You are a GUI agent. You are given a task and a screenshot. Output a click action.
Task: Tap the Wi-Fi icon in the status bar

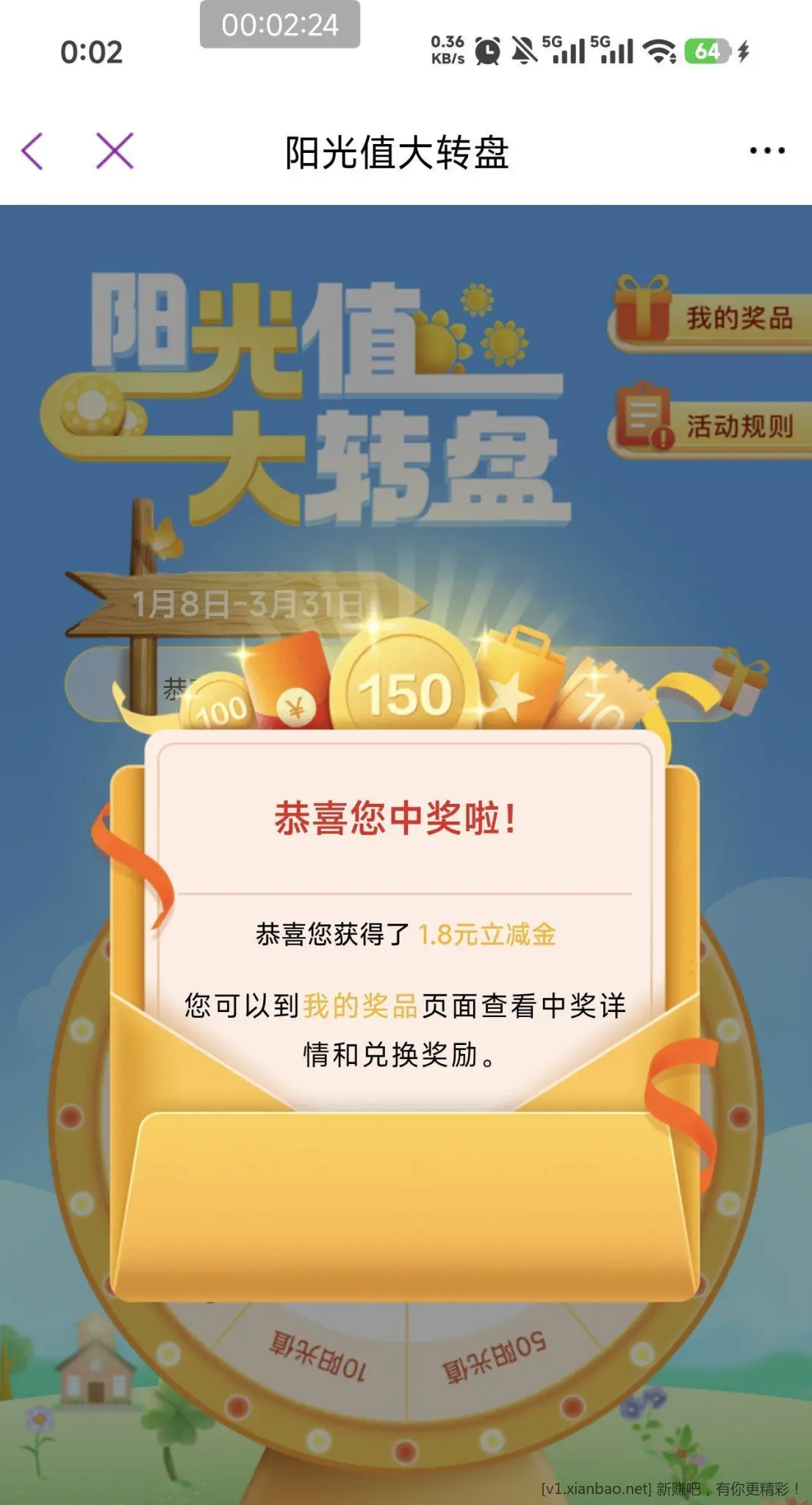pyautogui.click(x=660, y=49)
